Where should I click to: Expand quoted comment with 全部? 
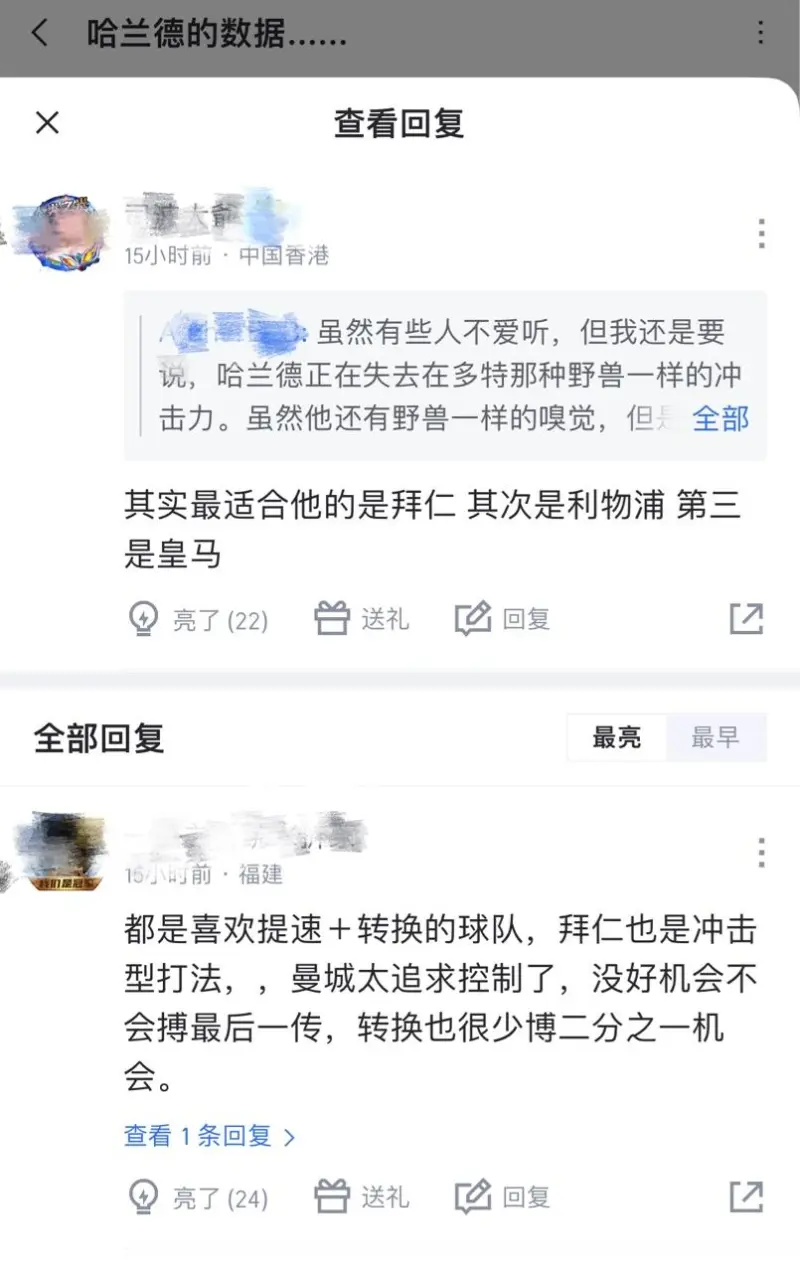point(720,418)
